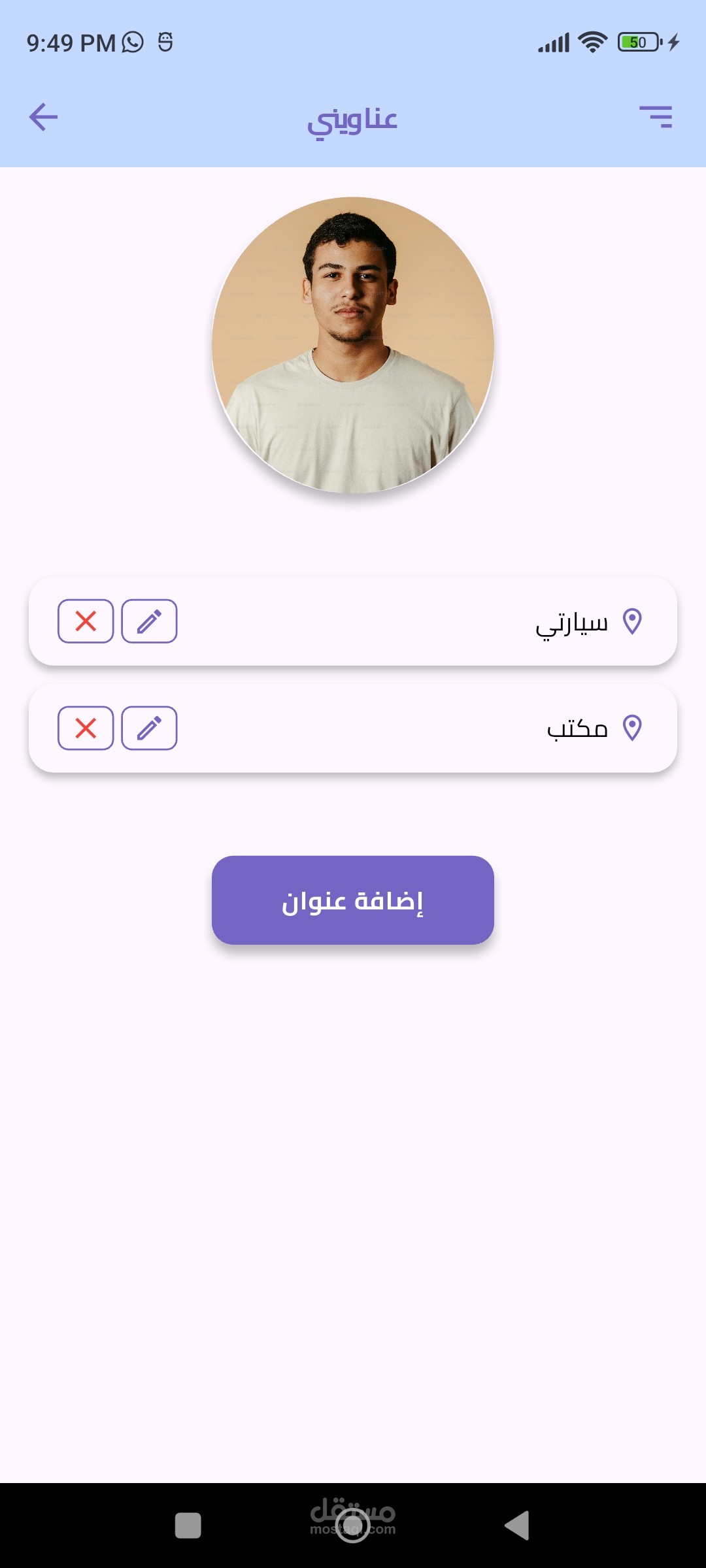The image size is (706, 1568).
Task: Click the back arrow at top left
Action: tap(42, 116)
